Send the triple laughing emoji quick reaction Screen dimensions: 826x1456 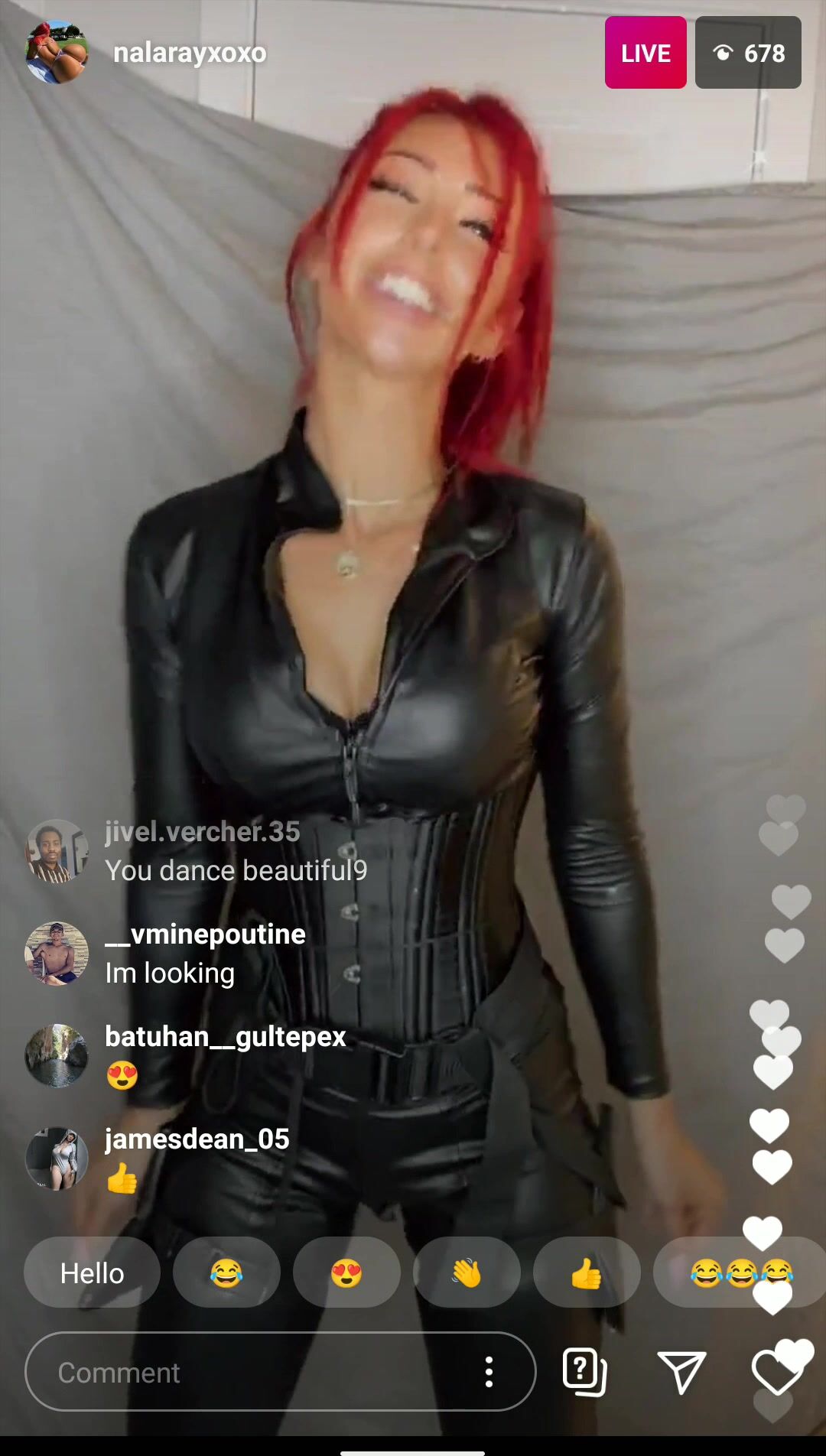click(739, 1273)
